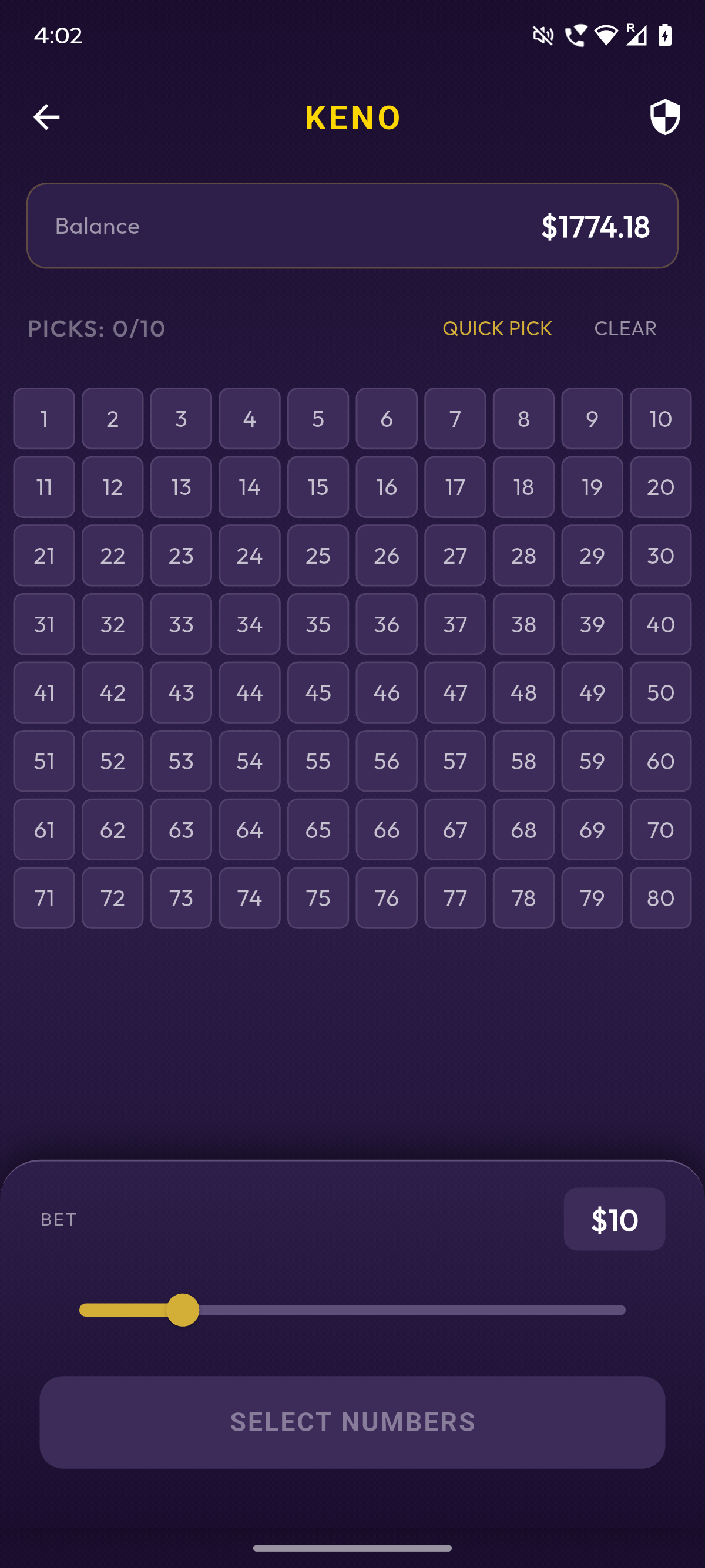This screenshot has height=1568, width=705.
Task: Click the Balance display field
Action: pos(352,226)
